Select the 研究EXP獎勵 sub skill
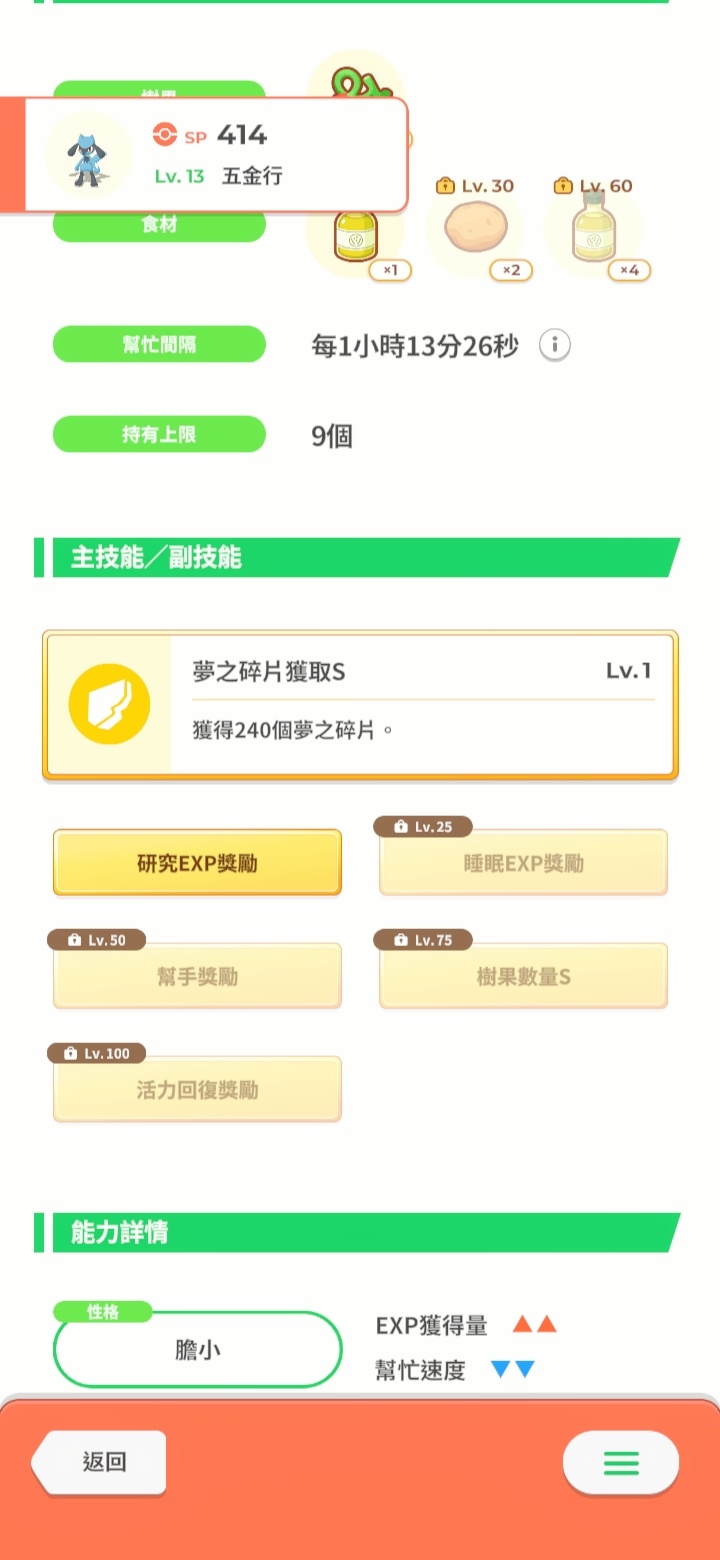 (x=197, y=863)
